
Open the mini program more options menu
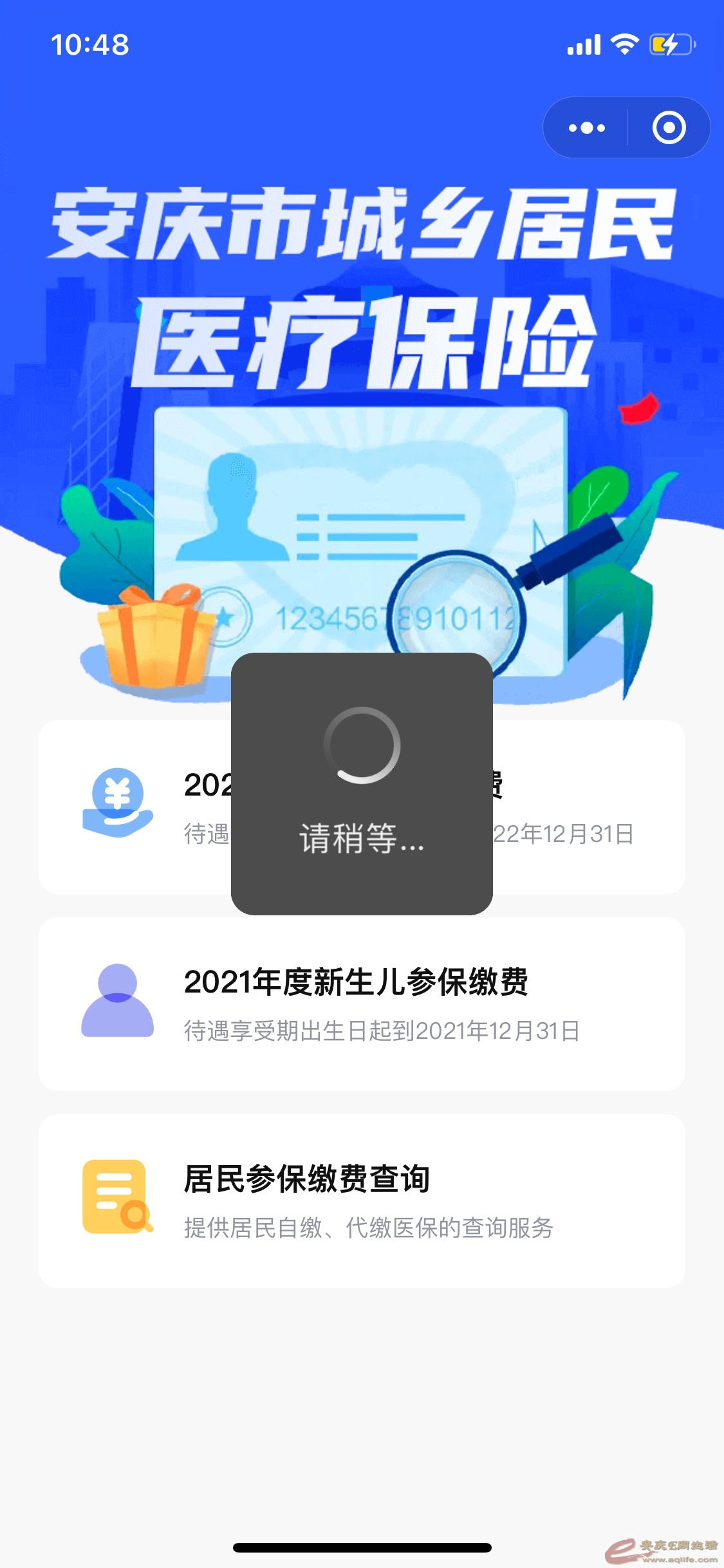click(x=586, y=128)
